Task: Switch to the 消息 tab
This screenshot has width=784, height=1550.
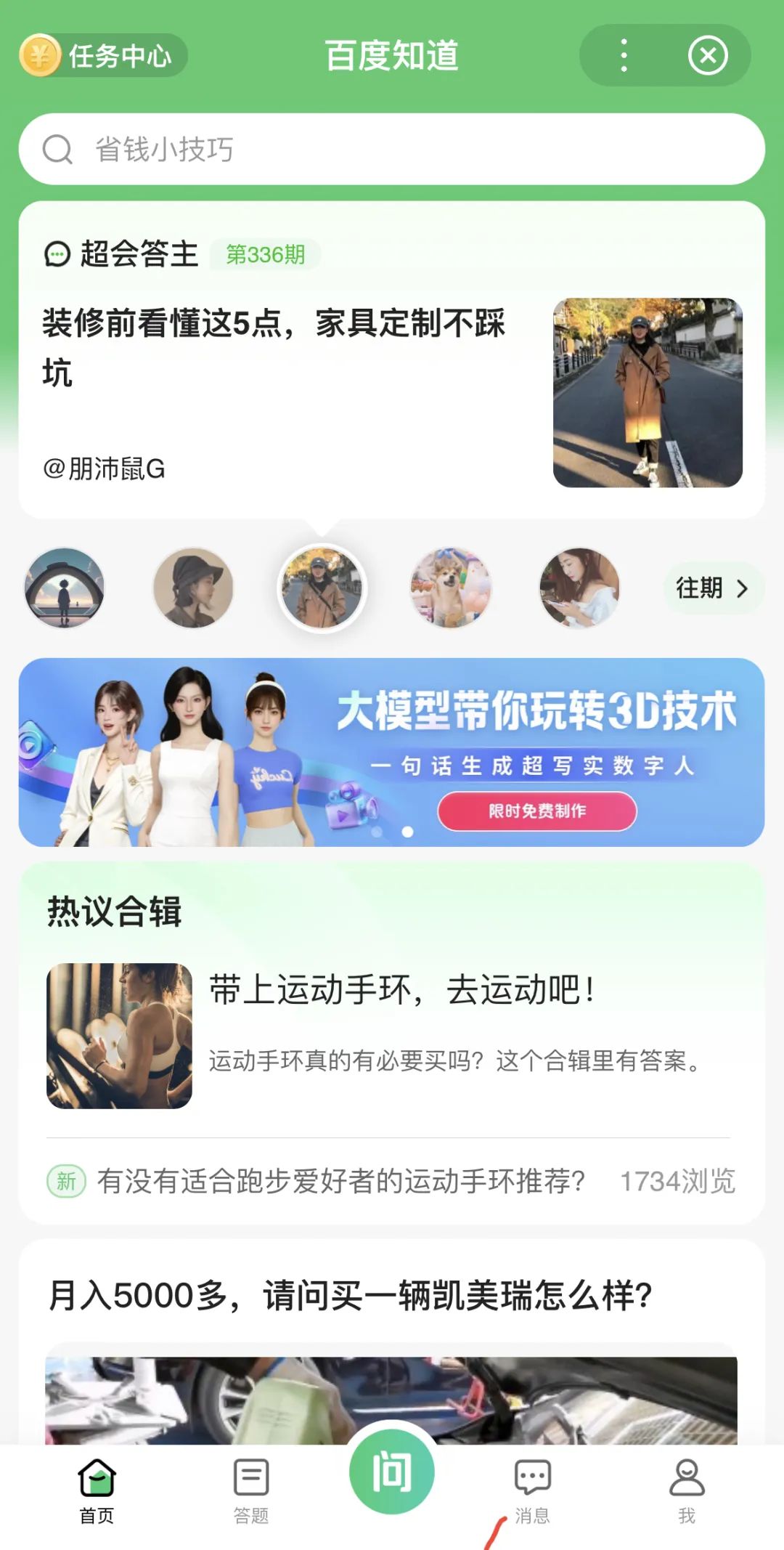Action: click(532, 1489)
